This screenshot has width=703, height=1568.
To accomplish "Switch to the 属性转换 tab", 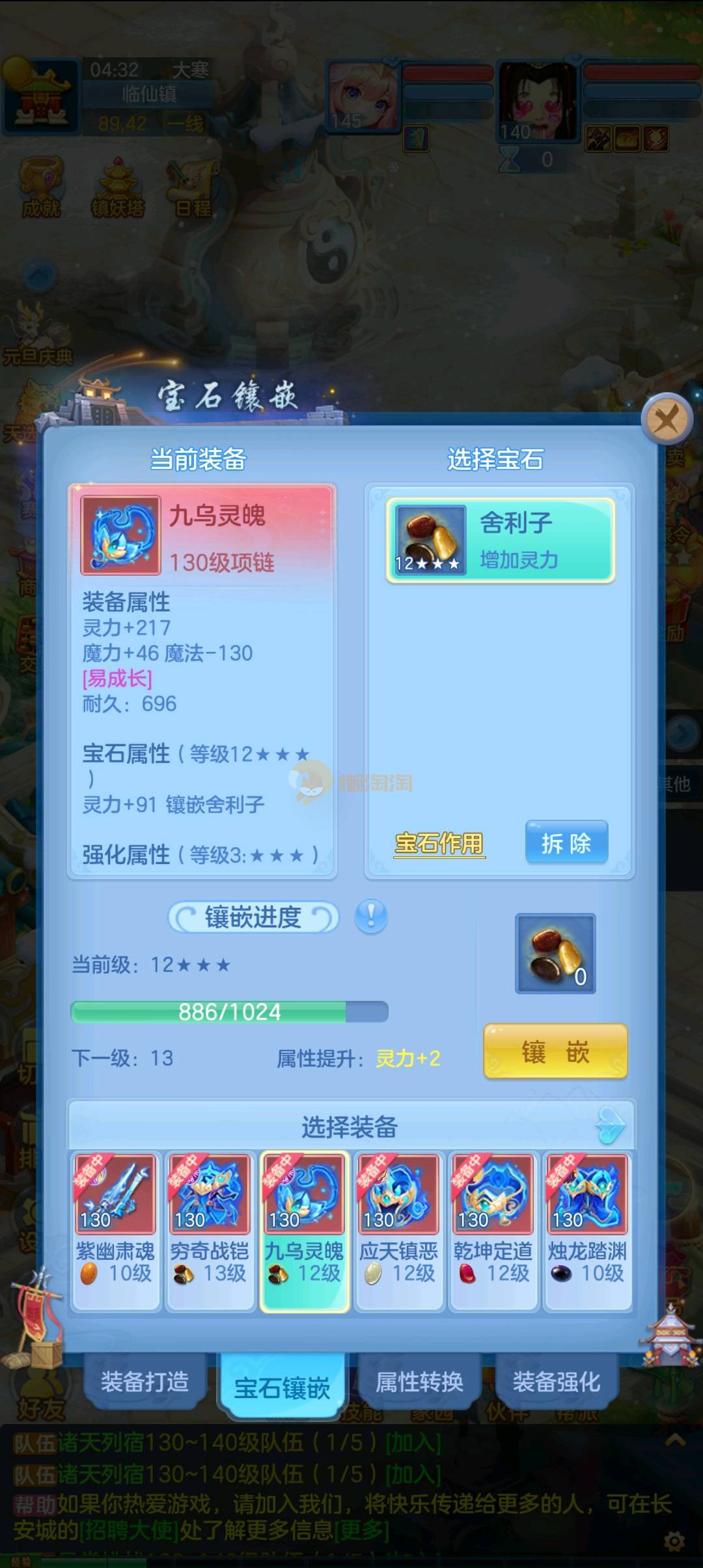I will pos(419,1381).
